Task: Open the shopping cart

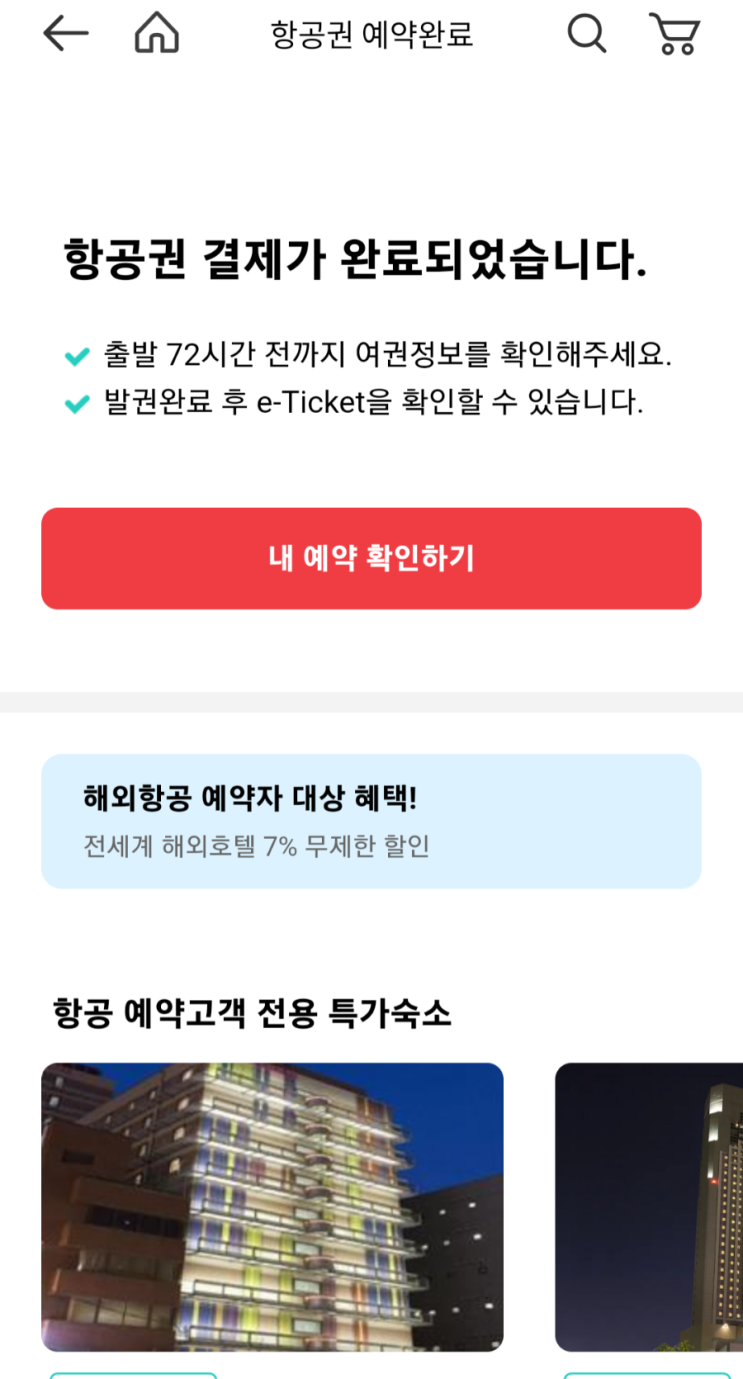Action: (674, 34)
